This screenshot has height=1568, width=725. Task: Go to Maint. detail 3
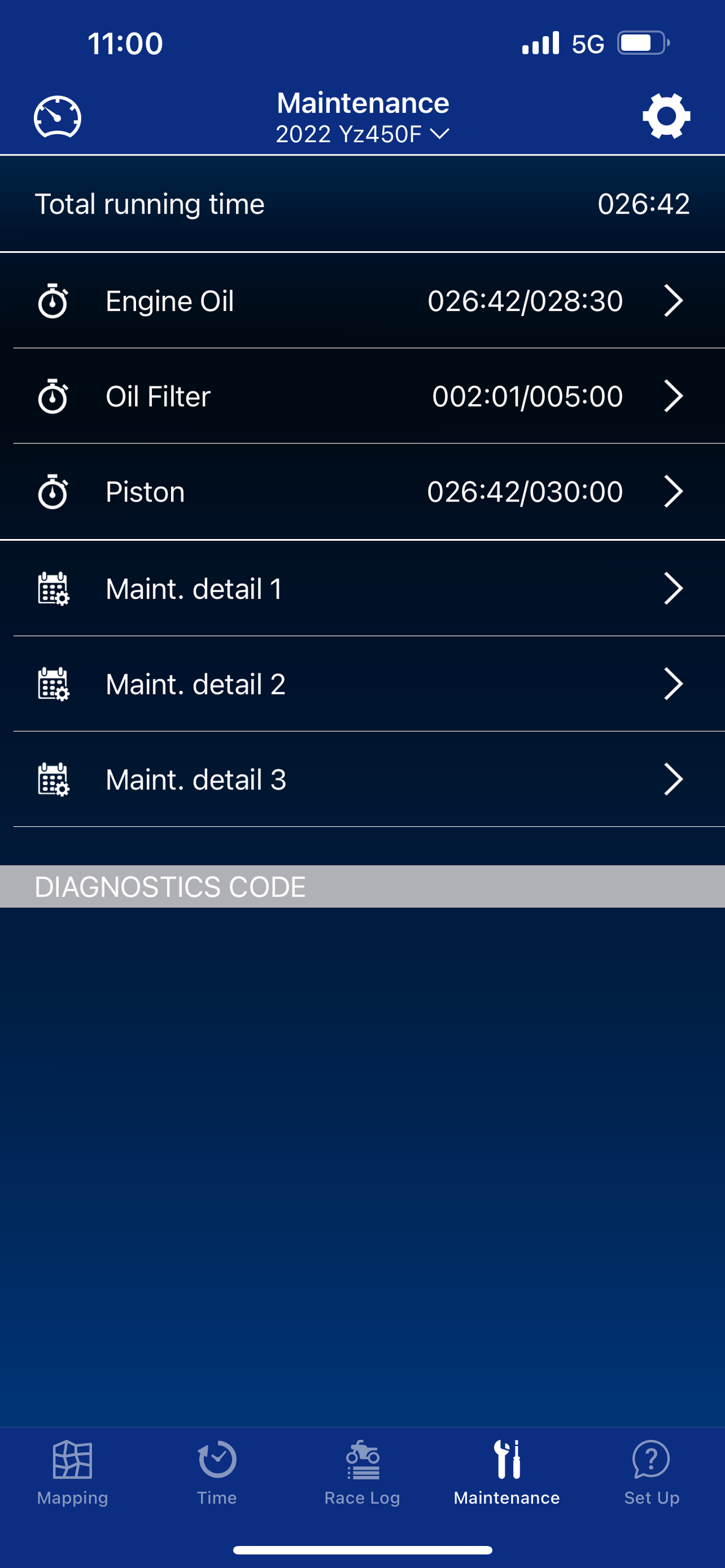362,780
